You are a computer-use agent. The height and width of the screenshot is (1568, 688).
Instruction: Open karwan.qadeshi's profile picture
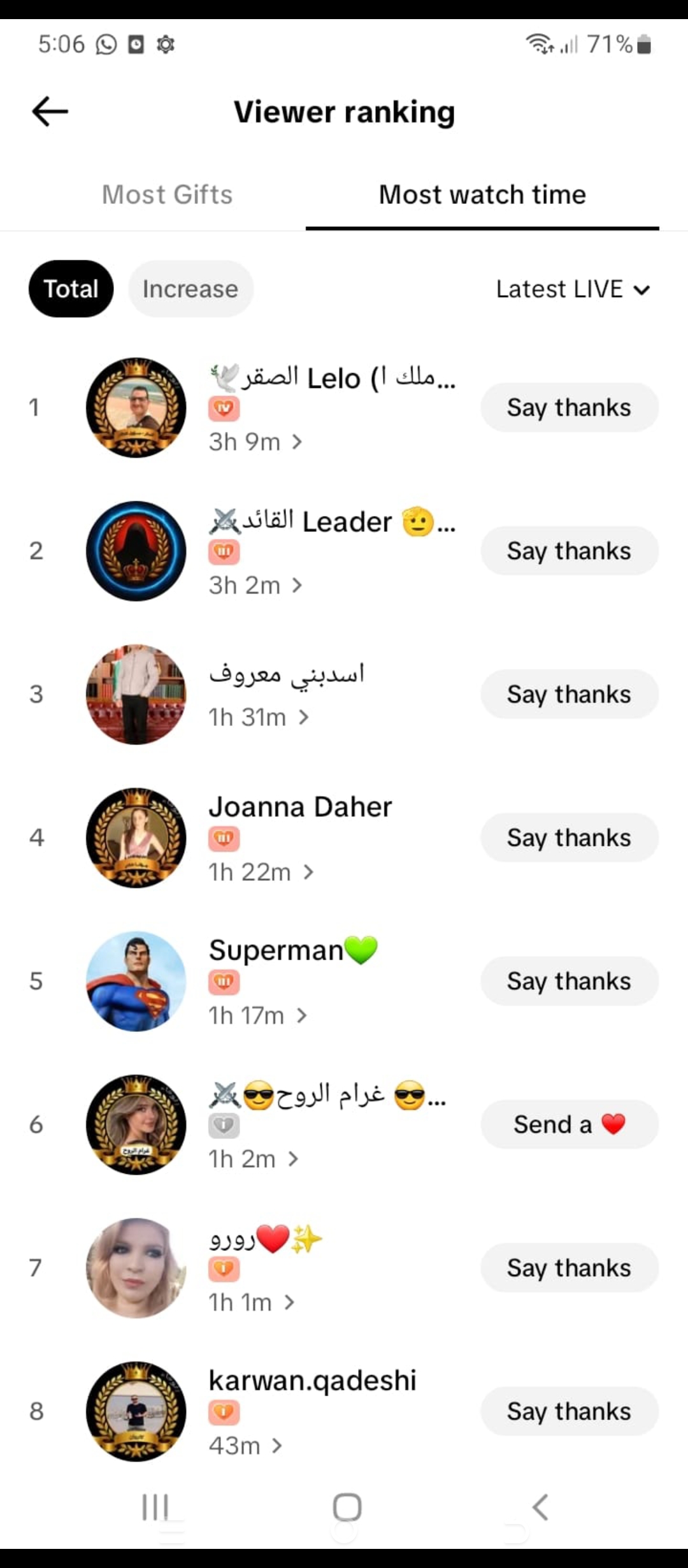(136, 1411)
